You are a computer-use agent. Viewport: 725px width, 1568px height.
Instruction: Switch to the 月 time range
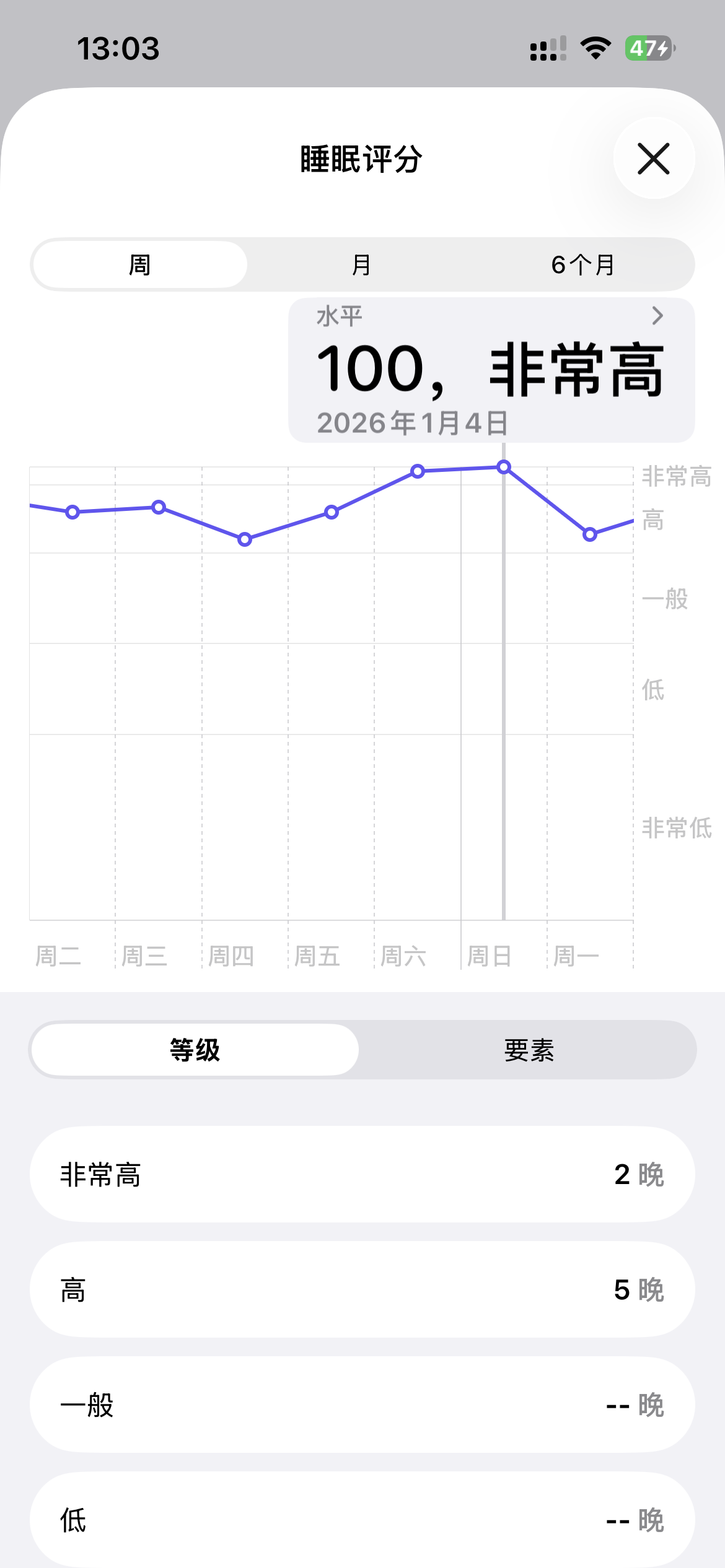(x=362, y=265)
